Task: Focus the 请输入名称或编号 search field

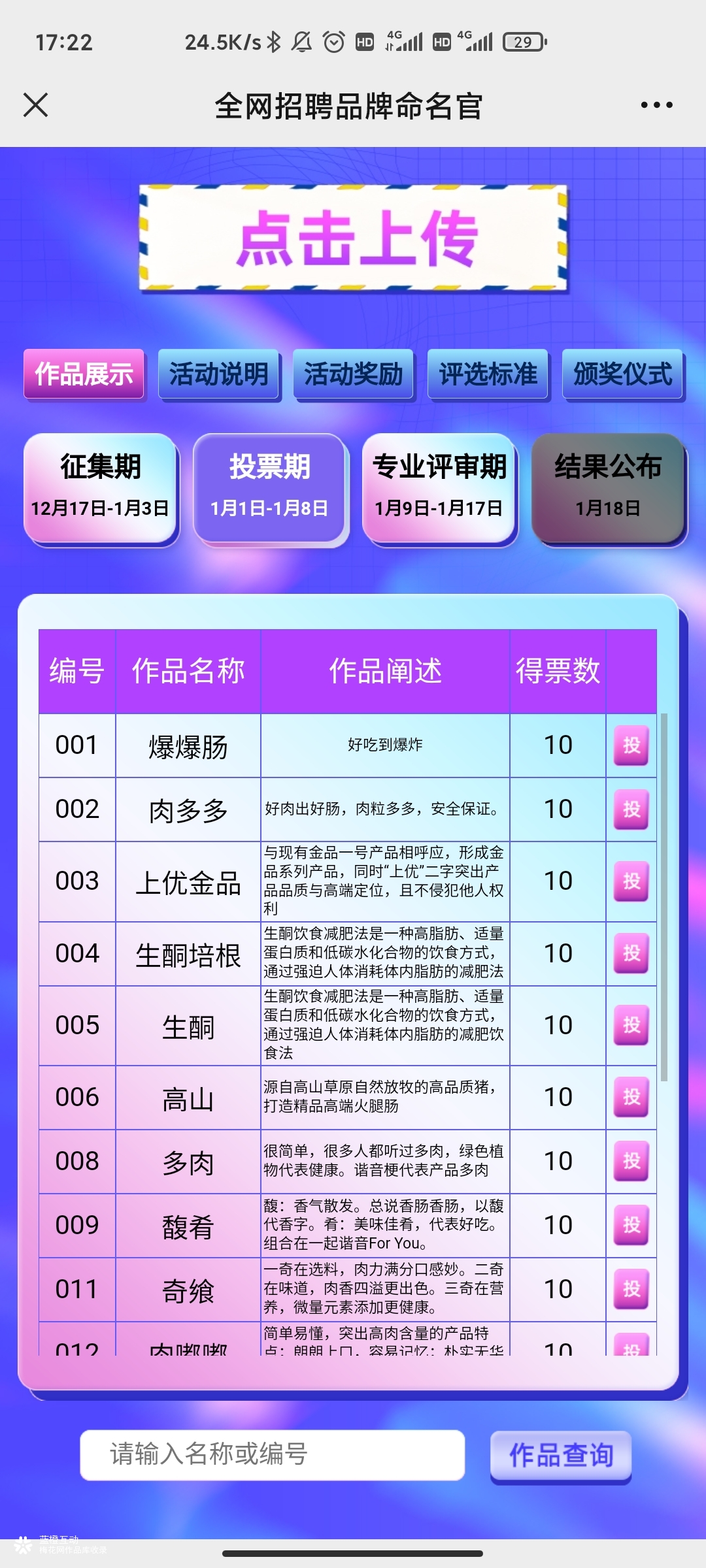Action: [x=272, y=1455]
